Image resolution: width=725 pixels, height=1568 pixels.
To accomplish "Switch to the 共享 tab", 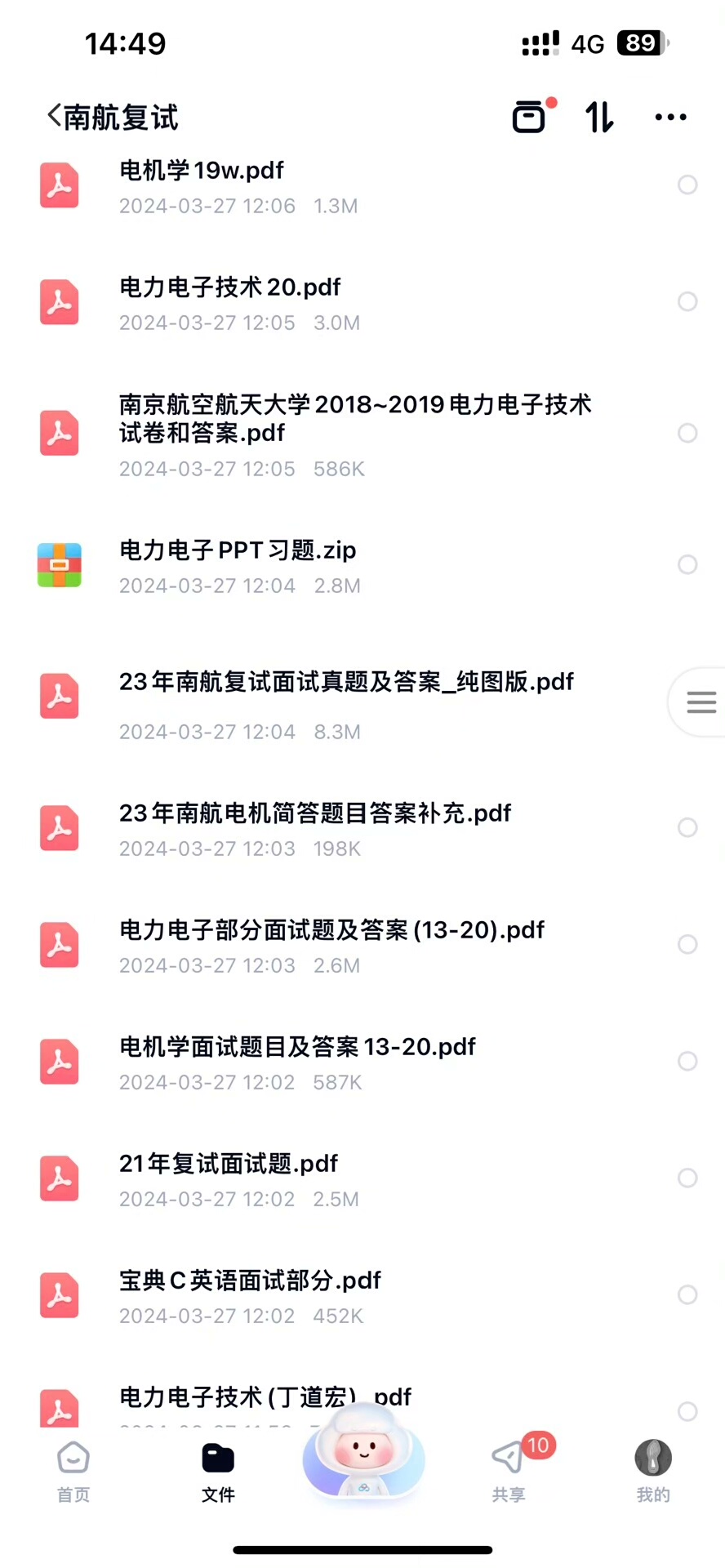I will (x=508, y=1470).
